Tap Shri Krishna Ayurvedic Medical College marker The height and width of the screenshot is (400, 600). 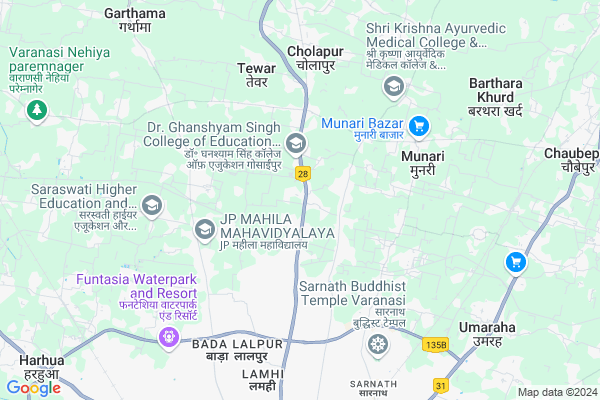click(395, 86)
